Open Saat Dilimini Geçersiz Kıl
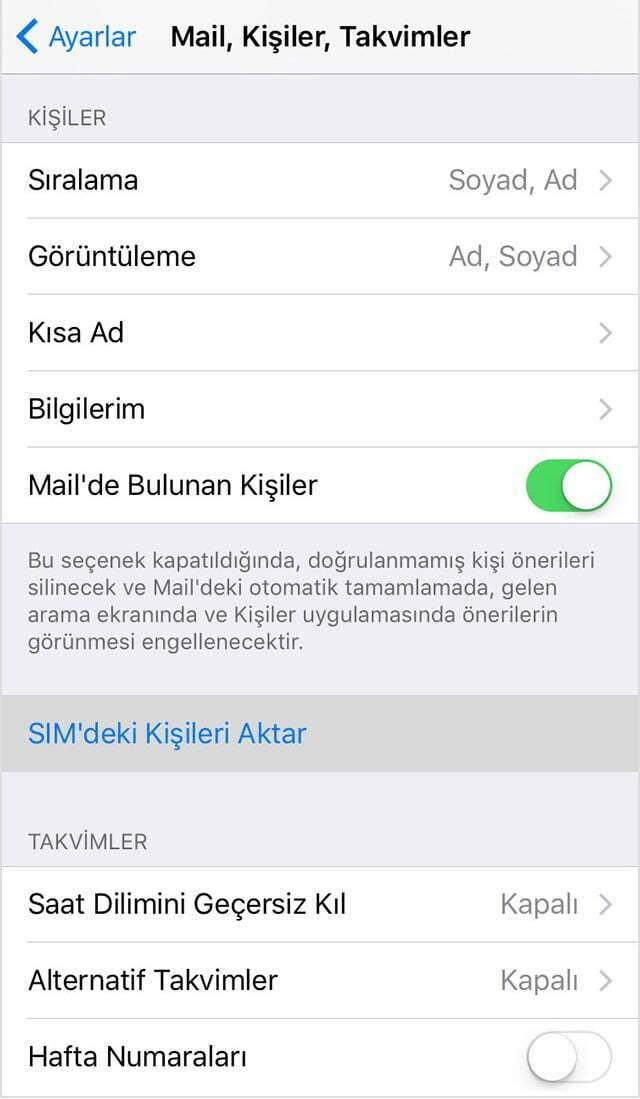640x1099 pixels. pyautogui.click(x=320, y=904)
